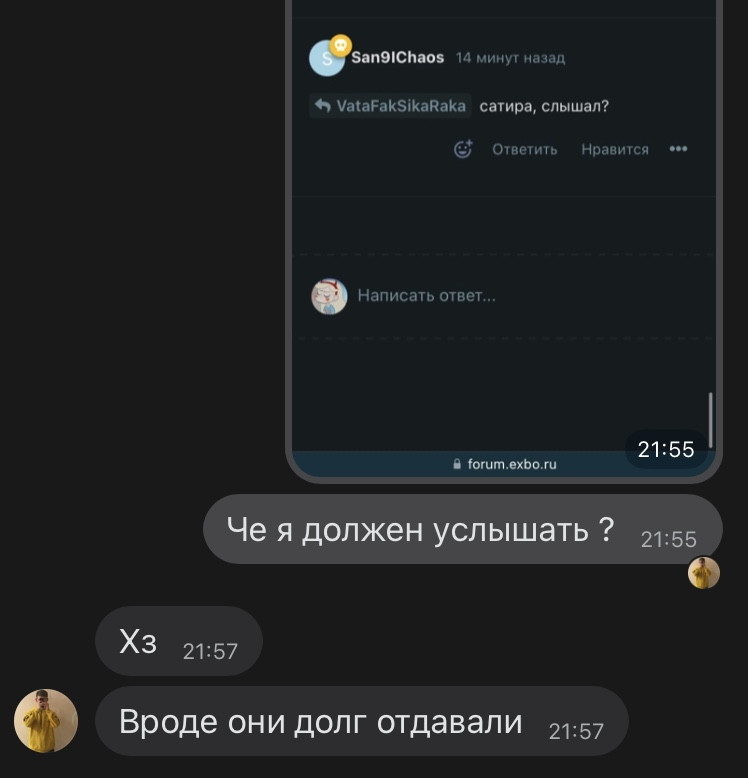The image size is (748, 778).
Task: Open the profile via the sender's avatar
Action: pyautogui.click(x=46, y=720)
